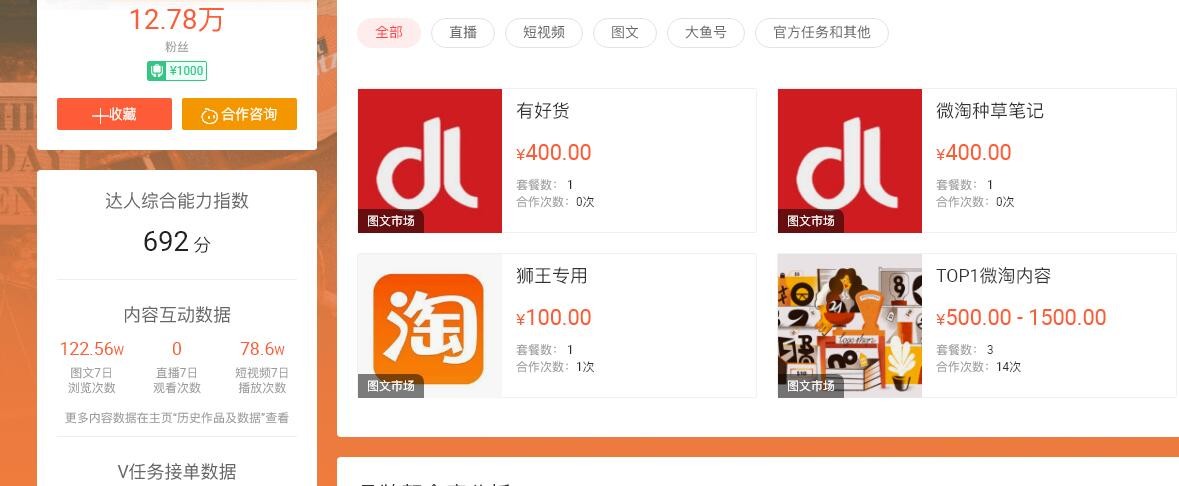Switch to the 直播 filter
This screenshot has width=1179, height=486.
[x=463, y=32]
